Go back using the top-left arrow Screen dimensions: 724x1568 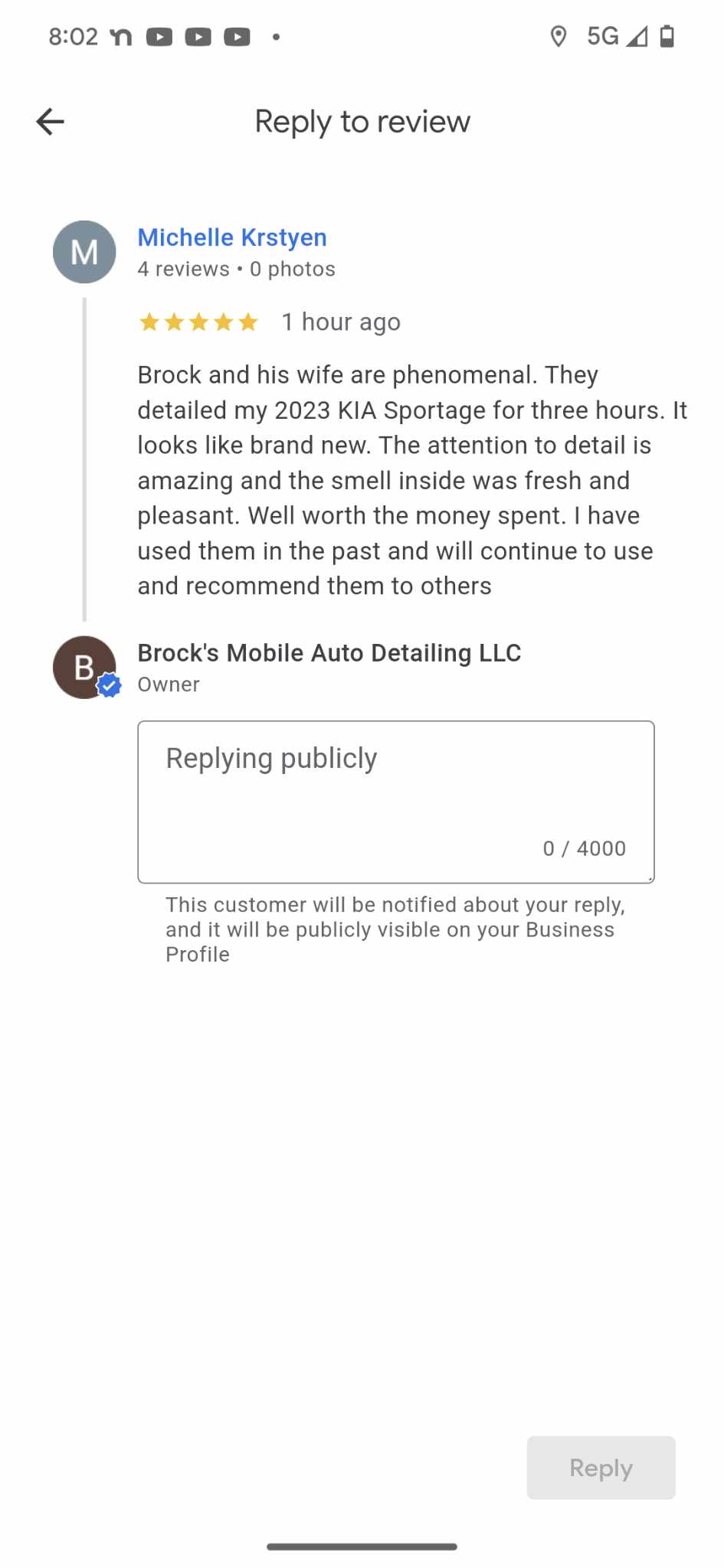[51, 122]
